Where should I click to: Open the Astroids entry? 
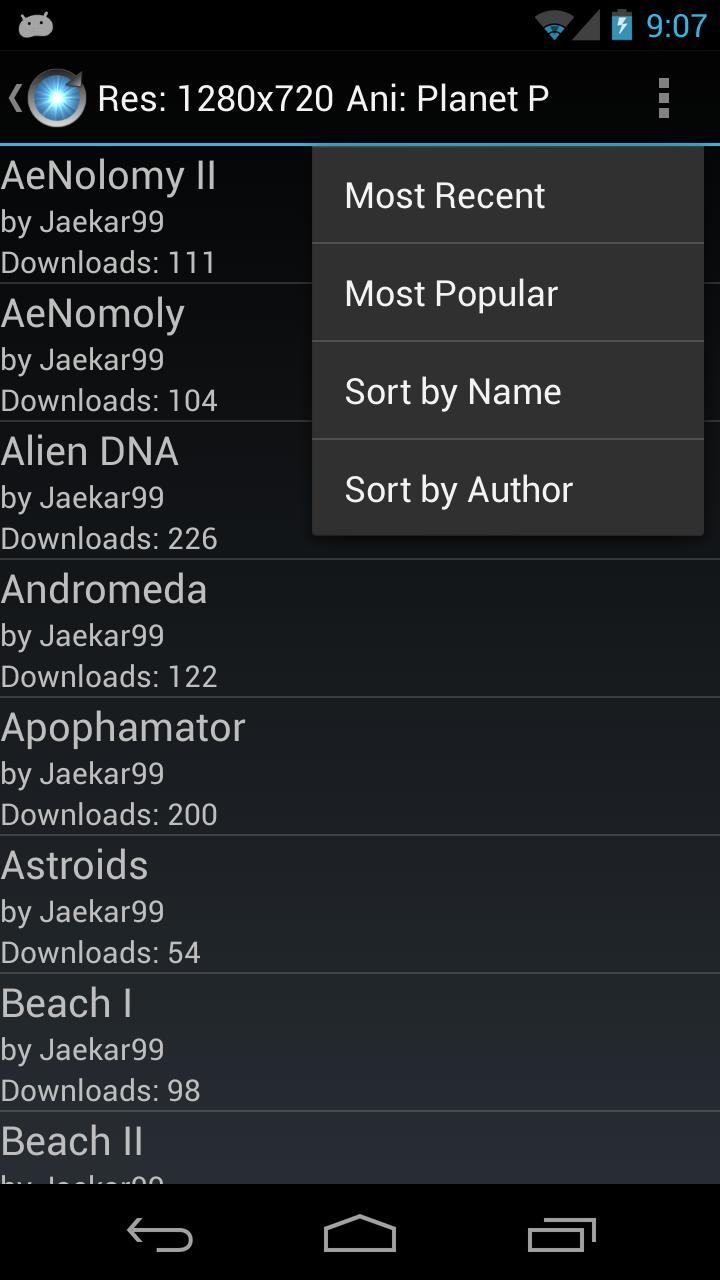[x=300, y=906]
